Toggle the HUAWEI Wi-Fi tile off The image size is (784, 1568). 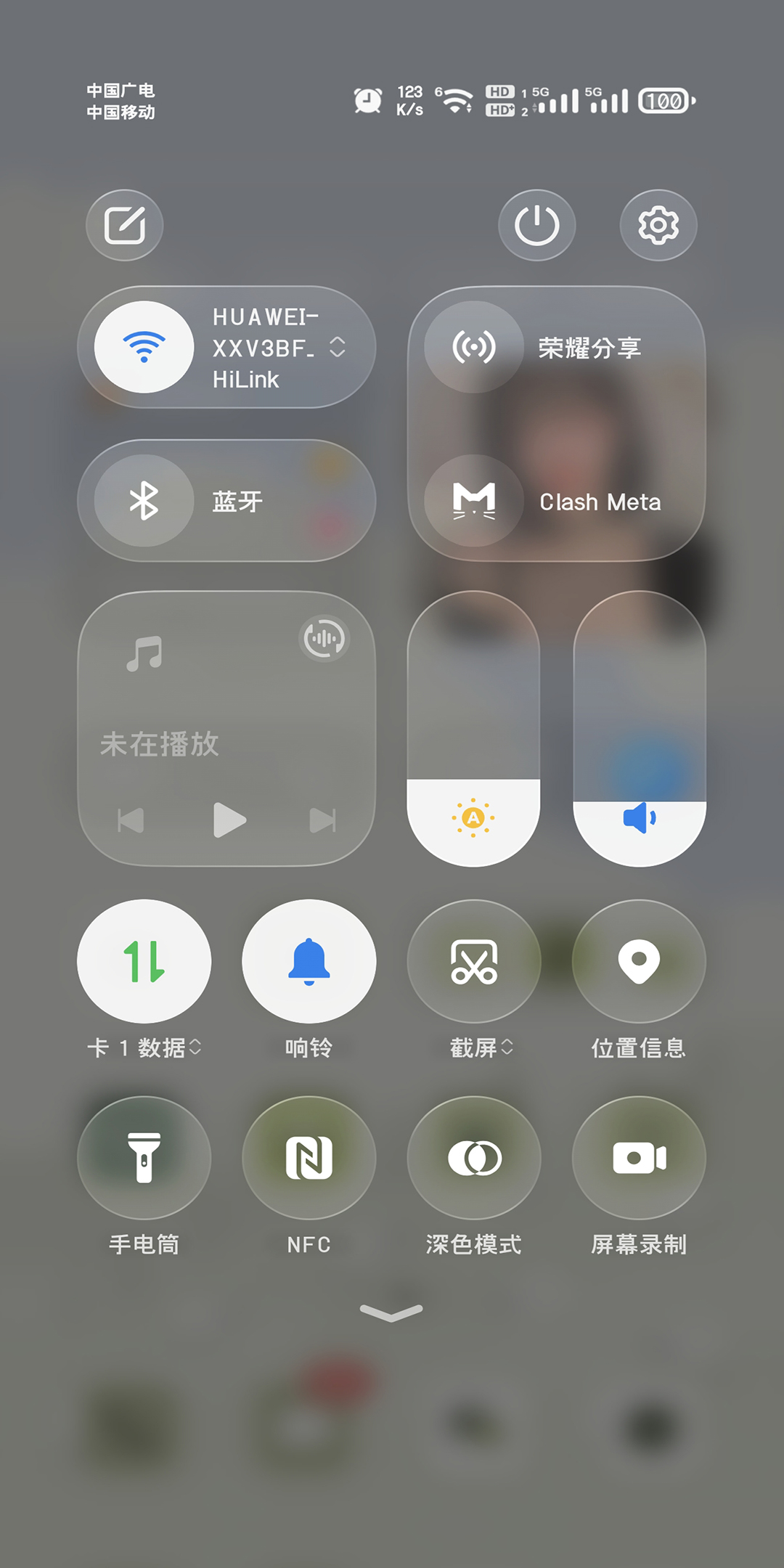[x=144, y=347]
